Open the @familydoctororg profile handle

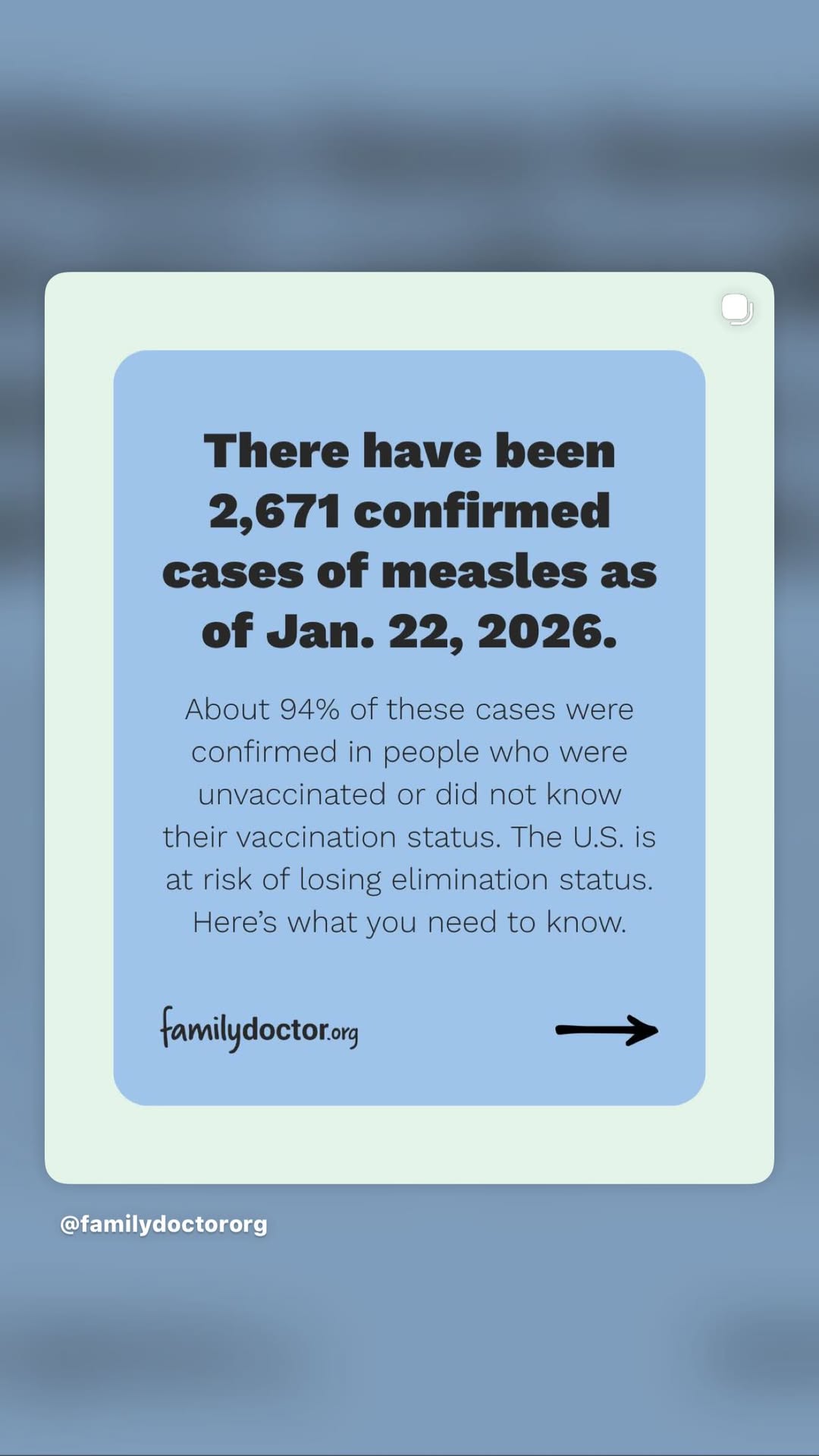[164, 1224]
